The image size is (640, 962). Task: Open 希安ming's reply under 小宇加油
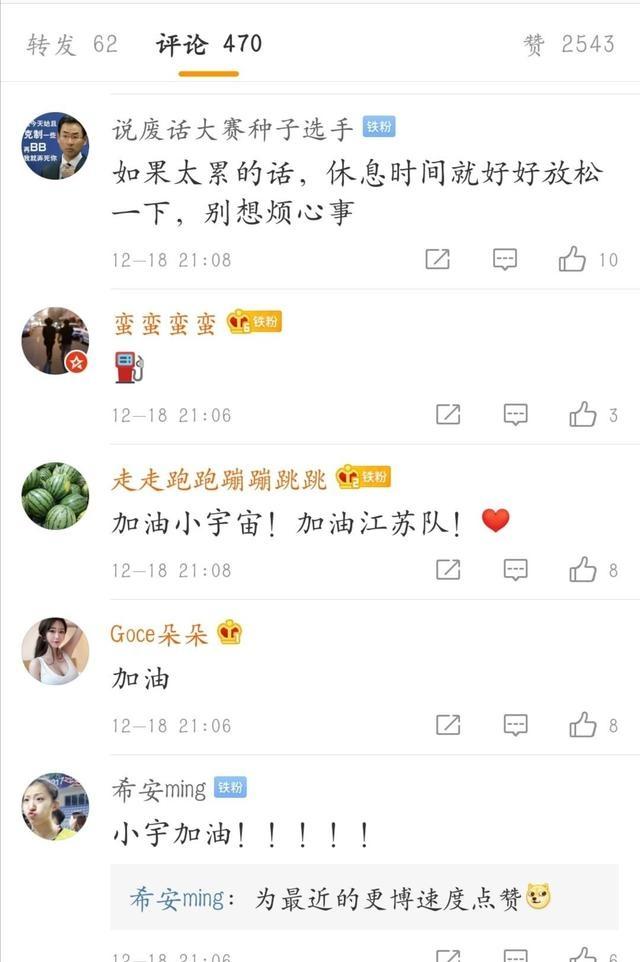[340, 899]
